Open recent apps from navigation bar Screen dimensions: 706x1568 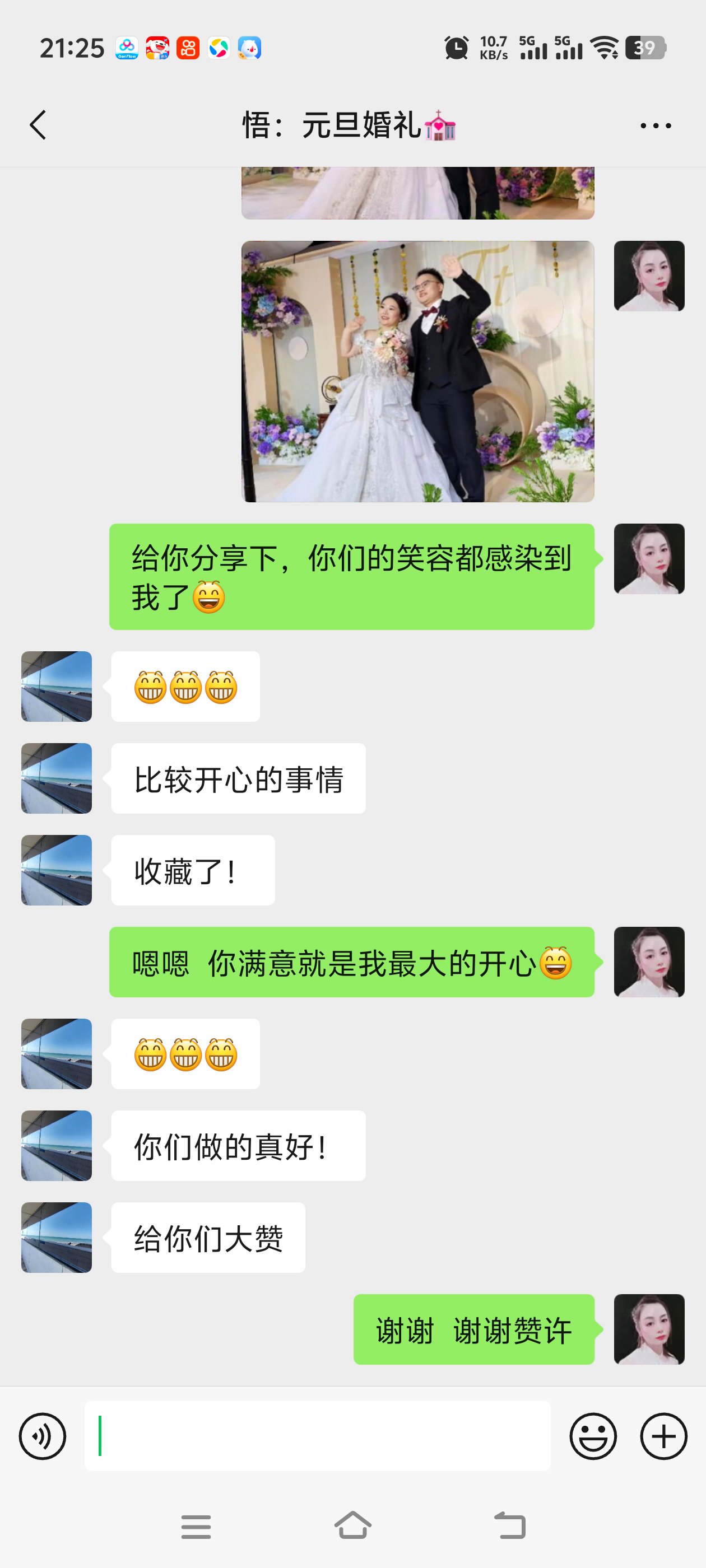pos(196,1527)
